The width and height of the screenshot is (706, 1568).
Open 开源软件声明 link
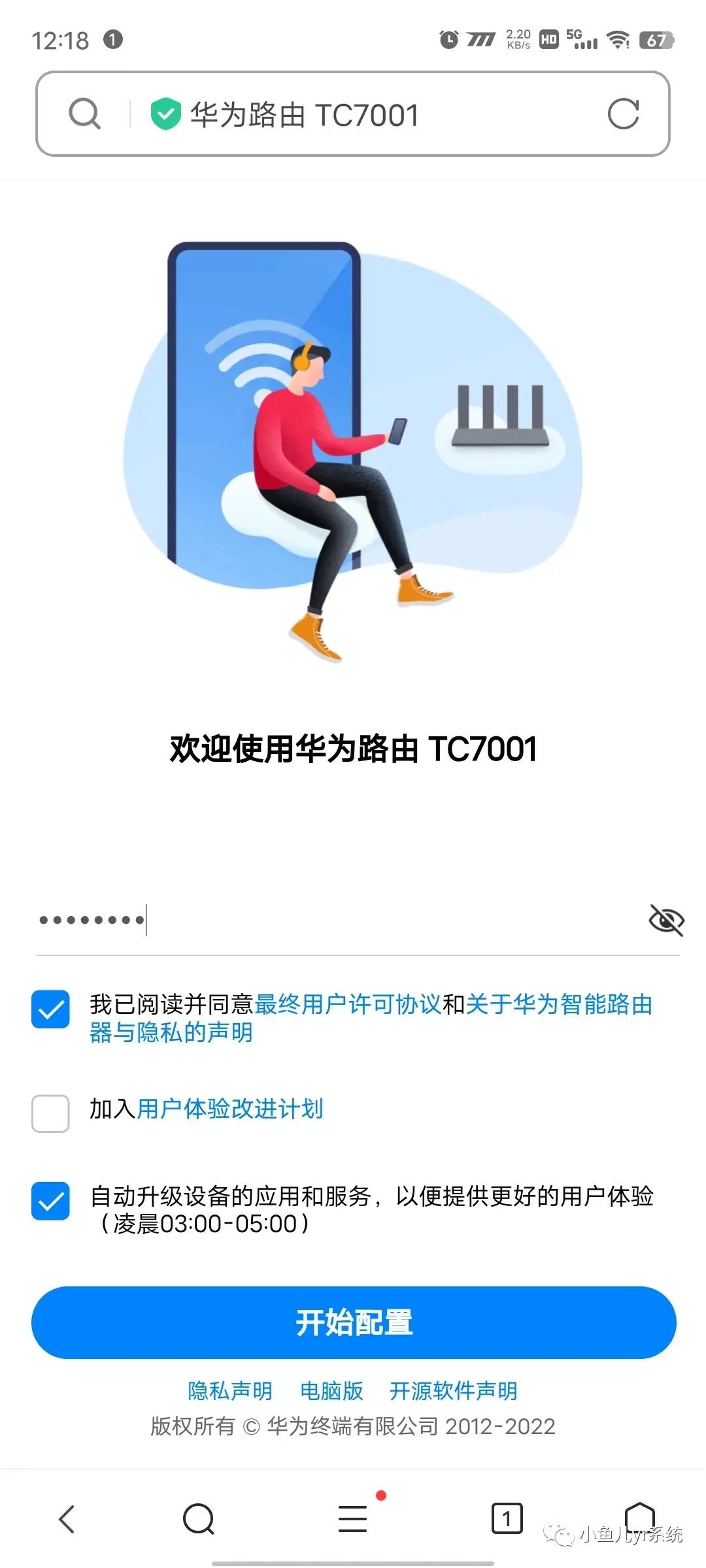[x=453, y=1391]
